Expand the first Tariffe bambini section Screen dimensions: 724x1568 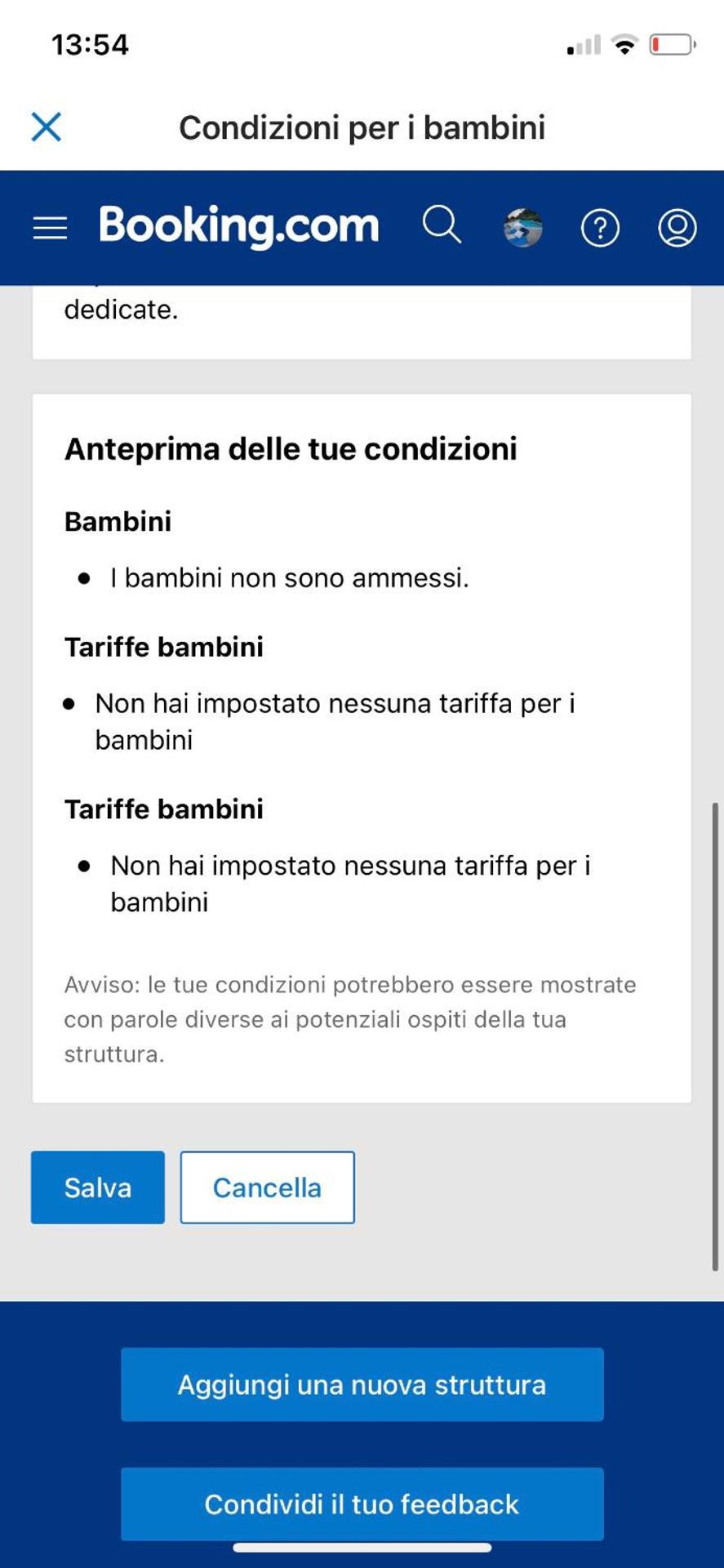163,647
